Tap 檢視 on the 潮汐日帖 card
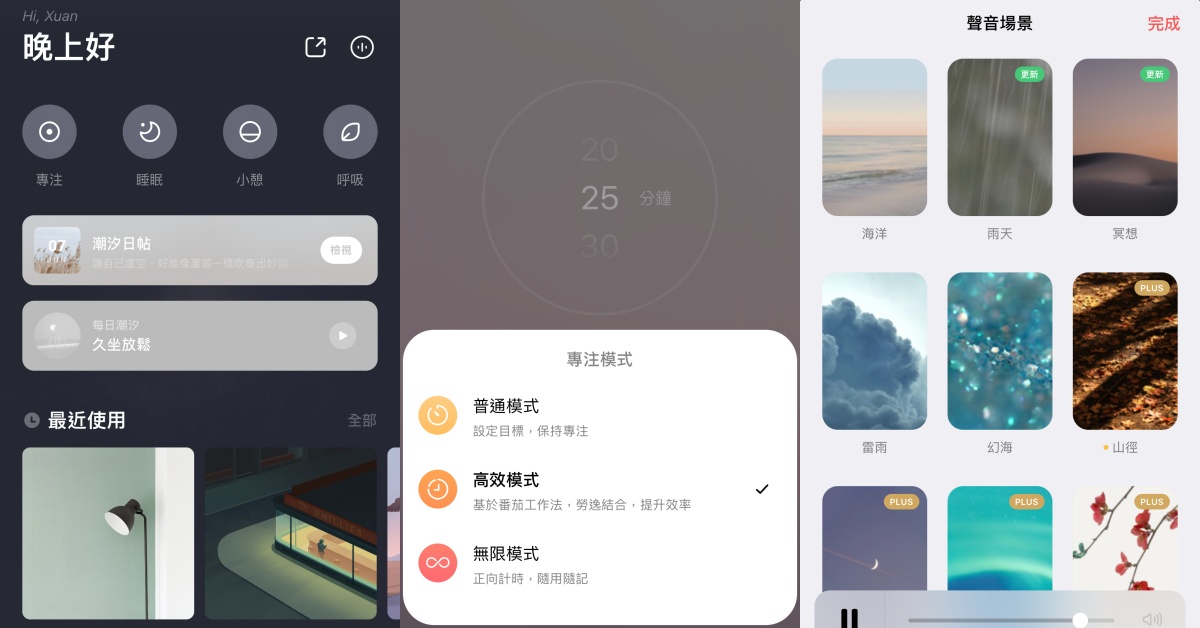Image resolution: width=1200 pixels, height=628 pixels. pyautogui.click(x=341, y=251)
